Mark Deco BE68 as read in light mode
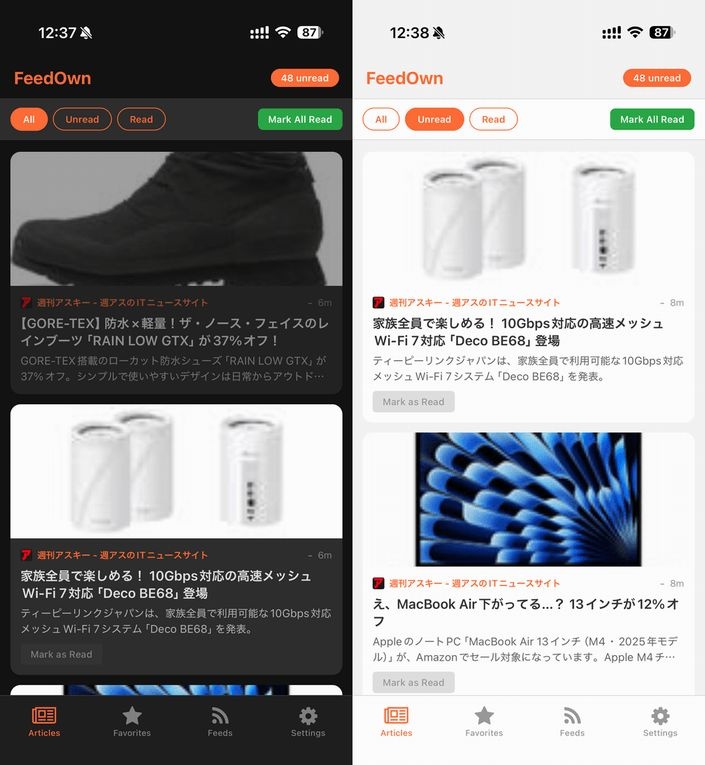Image resolution: width=705 pixels, height=765 pixels. pyautogui.click(x=413, y=402)
